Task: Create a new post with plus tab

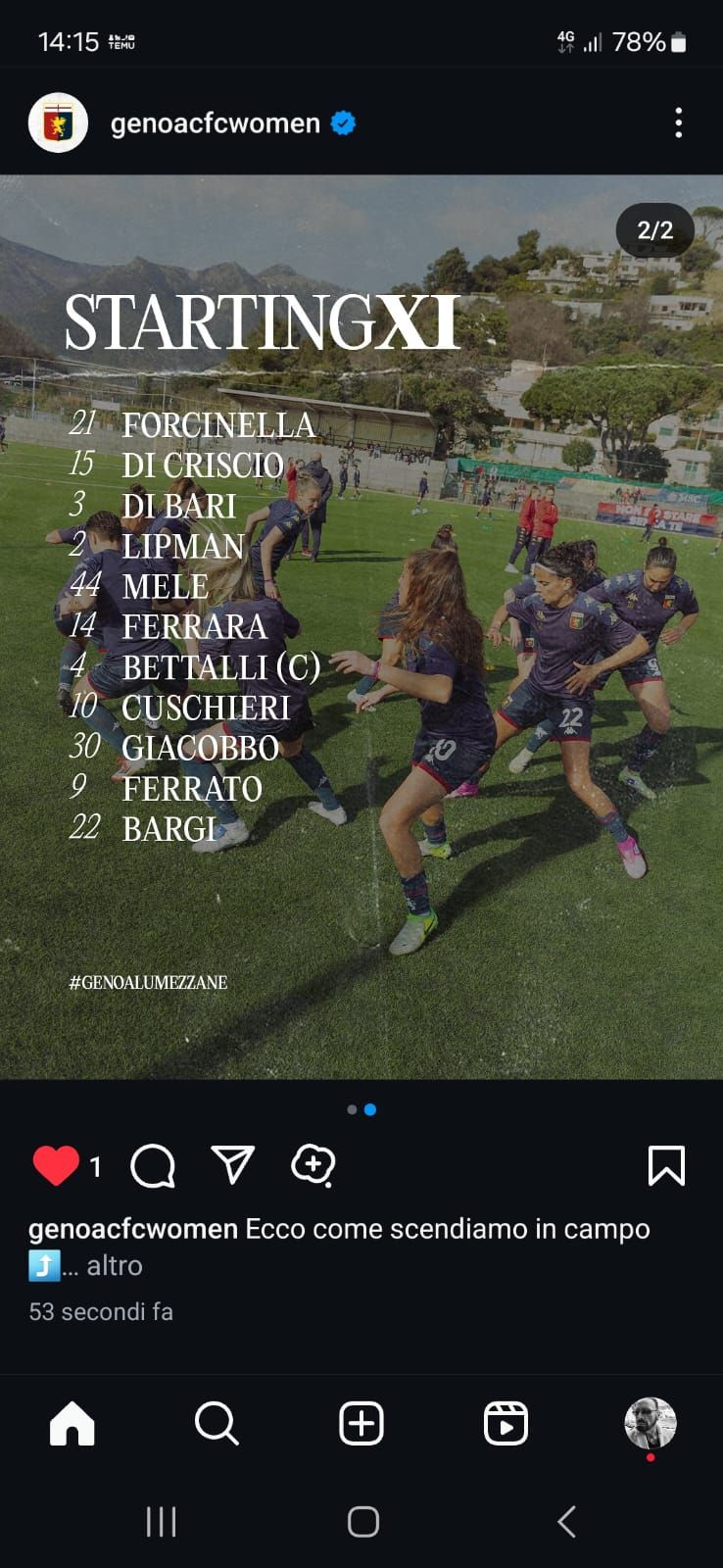Action: 361,1423
